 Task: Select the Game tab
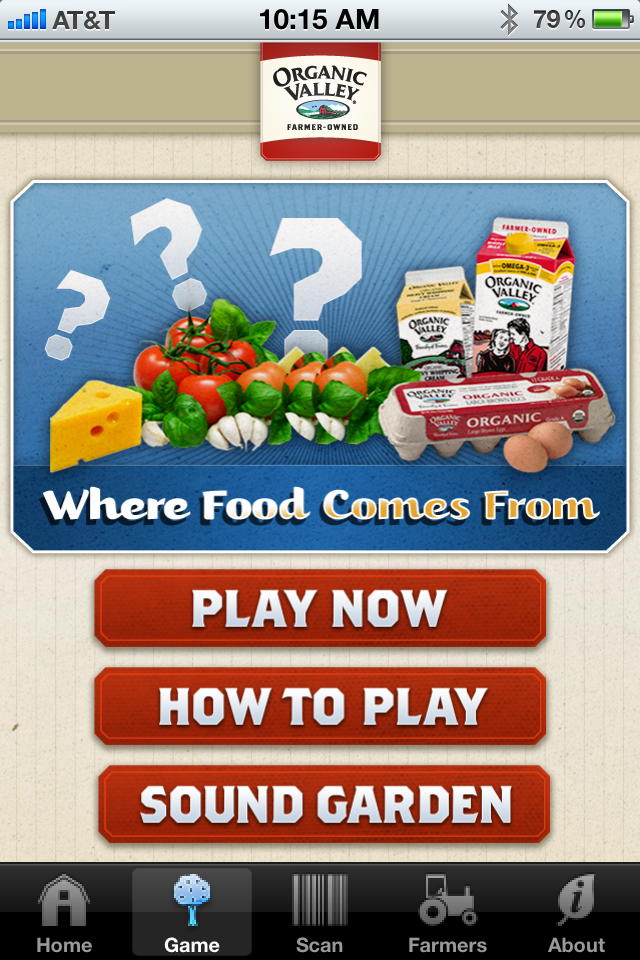point(192,912)
